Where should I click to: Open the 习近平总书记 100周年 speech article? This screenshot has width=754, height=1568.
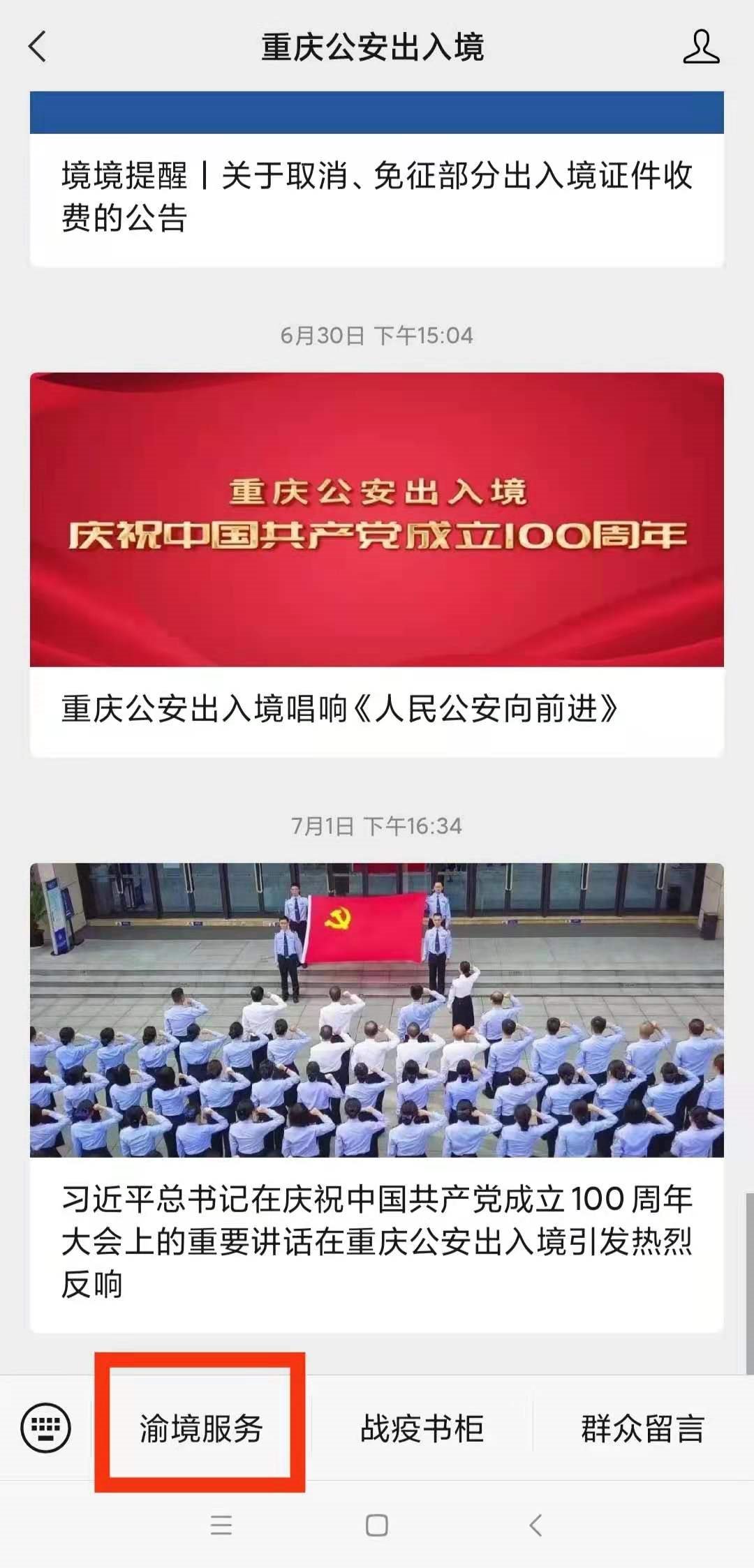tap(376, 1241)
